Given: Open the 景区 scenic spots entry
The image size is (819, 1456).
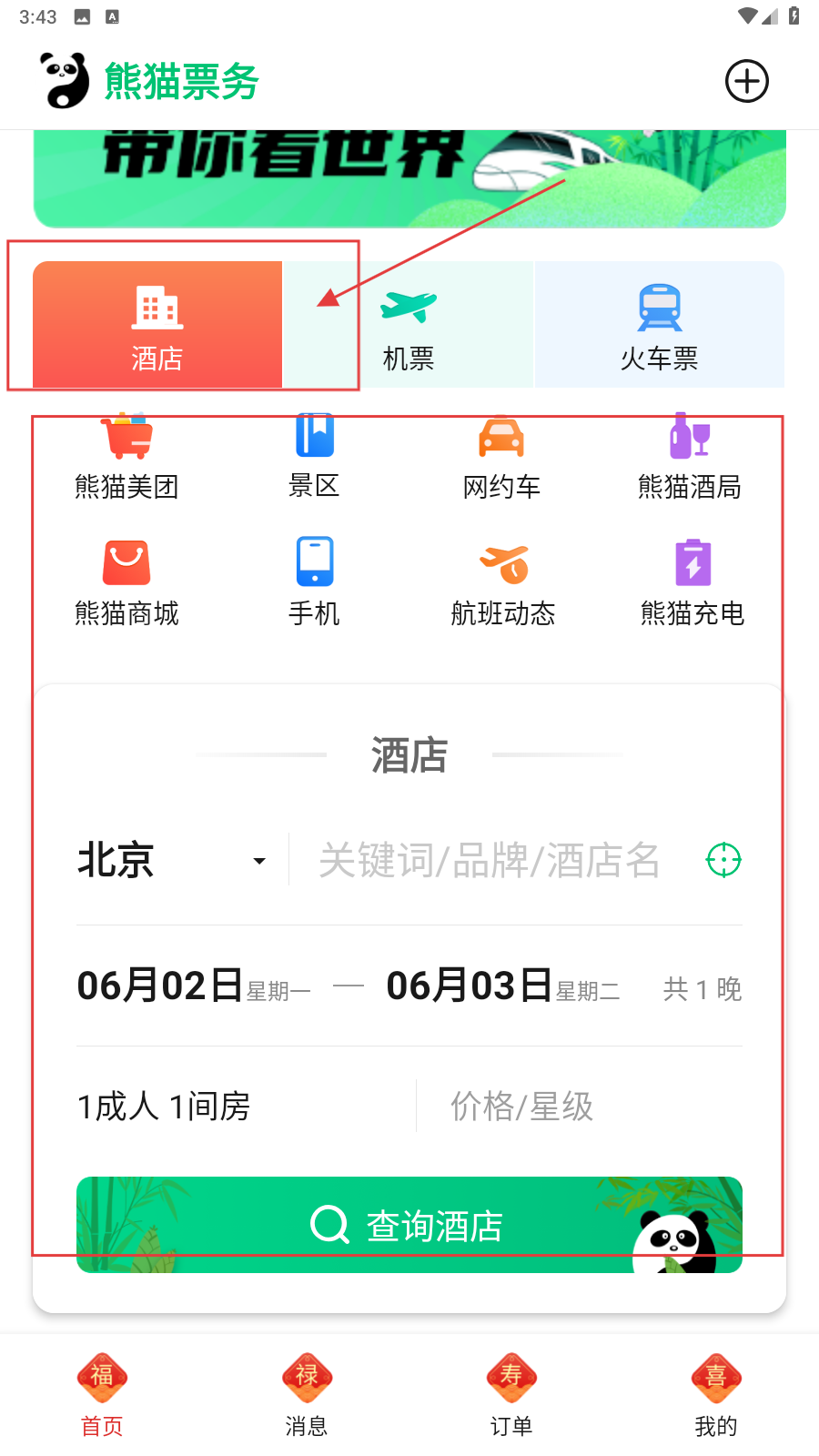Looking at the screenshot, I should pos(314,456).
